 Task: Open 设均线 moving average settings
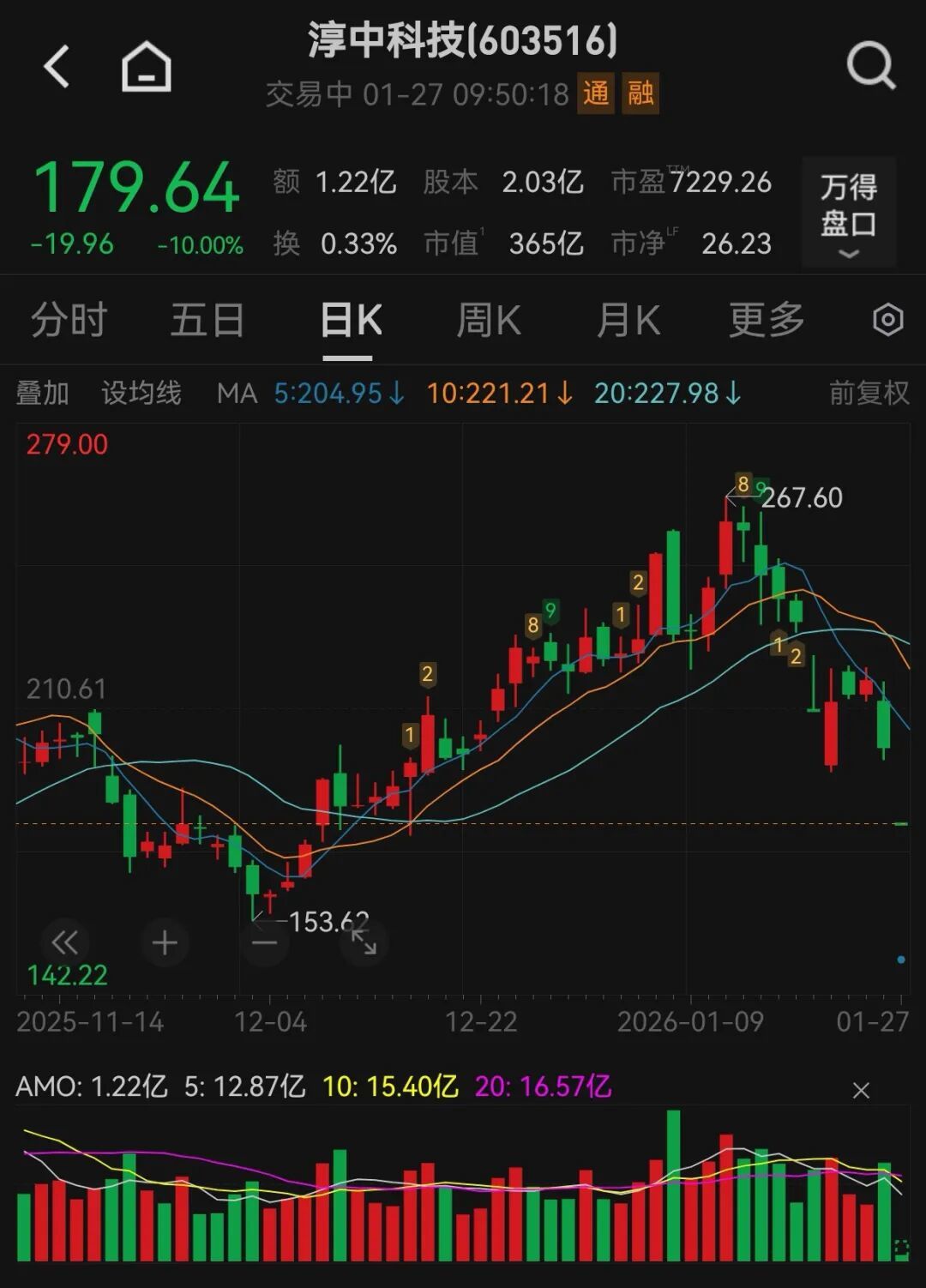141,394
